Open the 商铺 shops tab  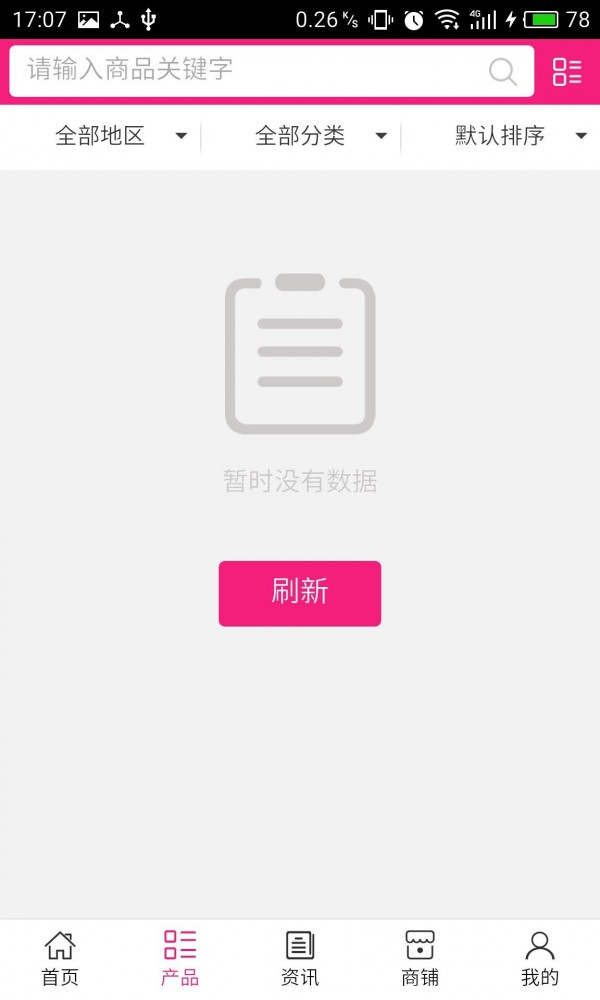coord(420,958)
